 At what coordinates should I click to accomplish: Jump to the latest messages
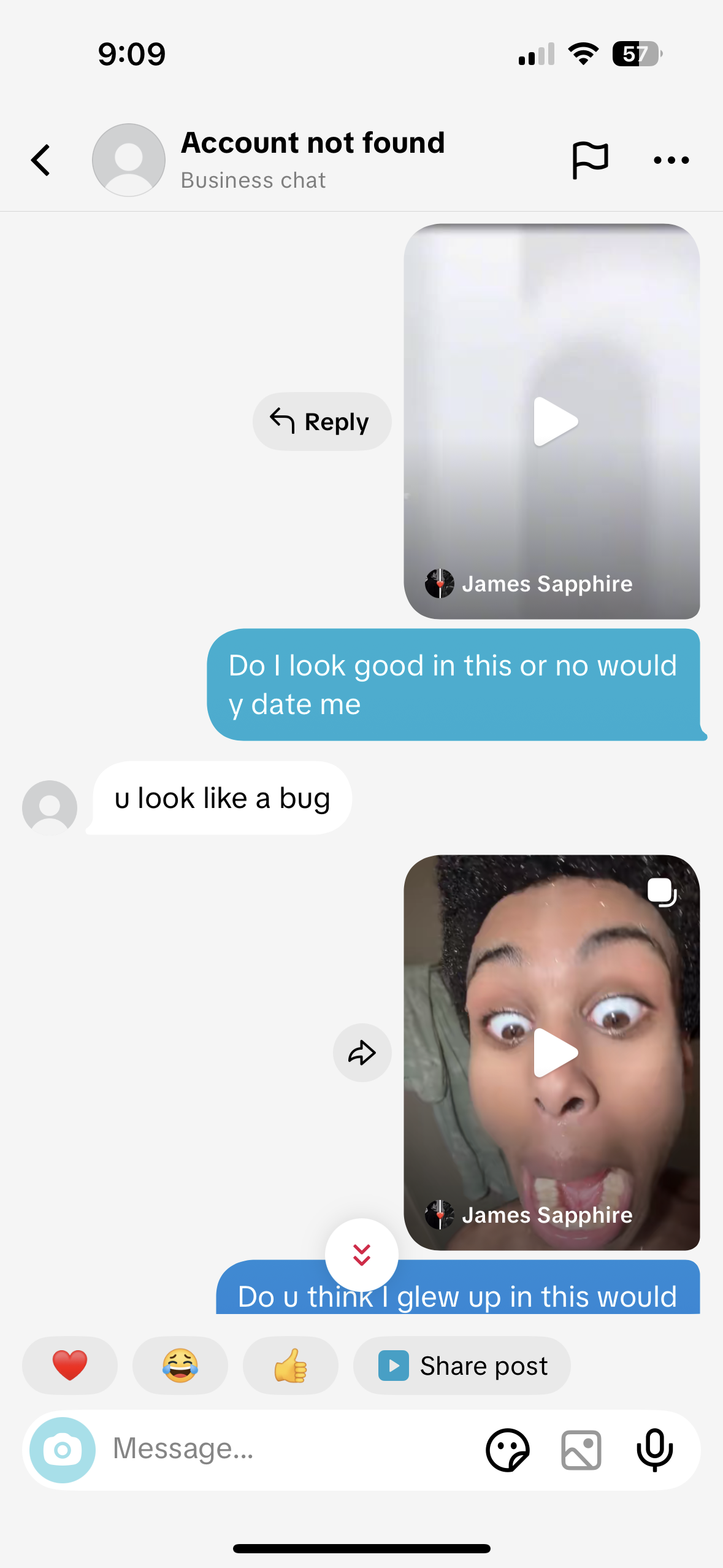[362, 1255]
